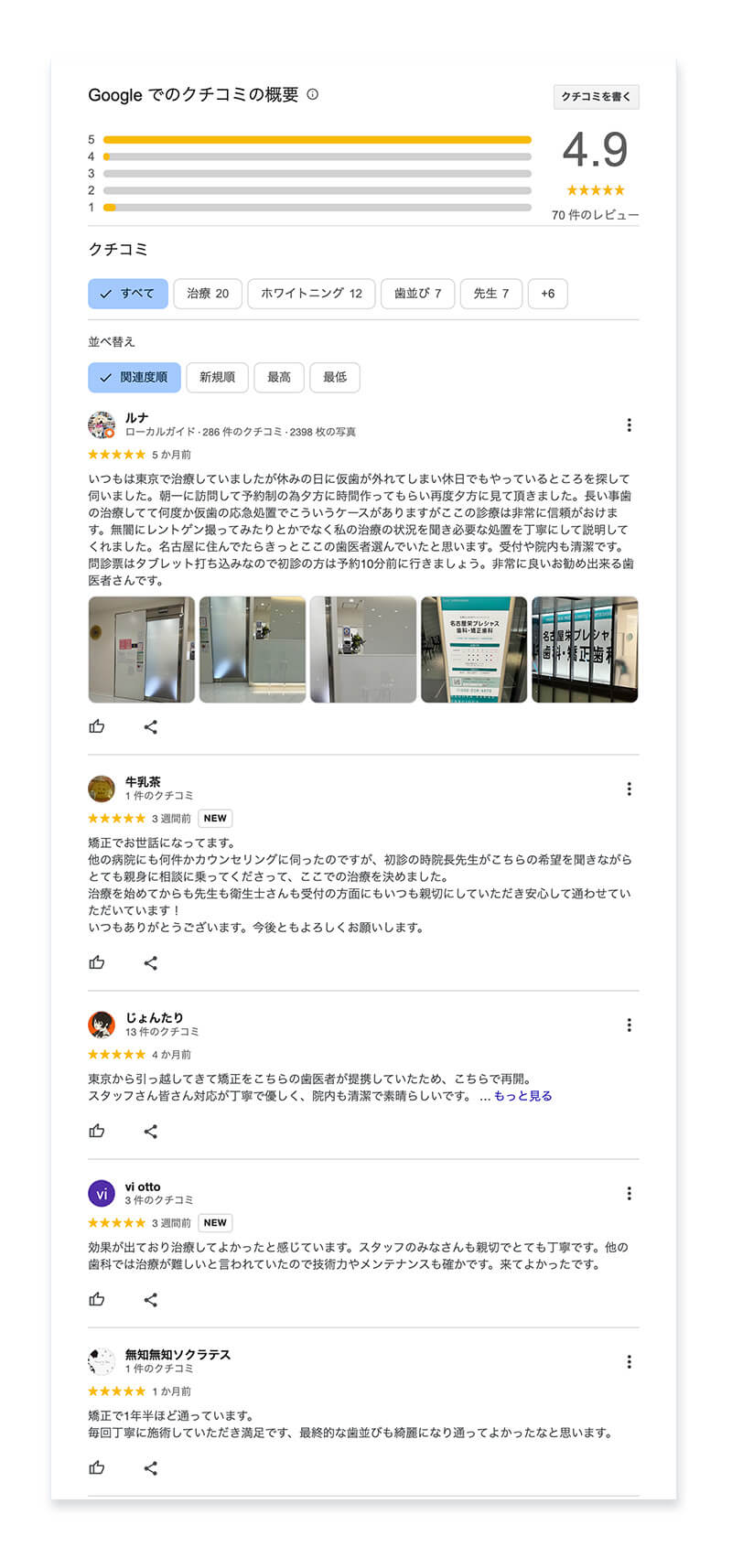Open the overflow menu on ルナ's review
The image size is (732, 1568).
coord(629,425)
